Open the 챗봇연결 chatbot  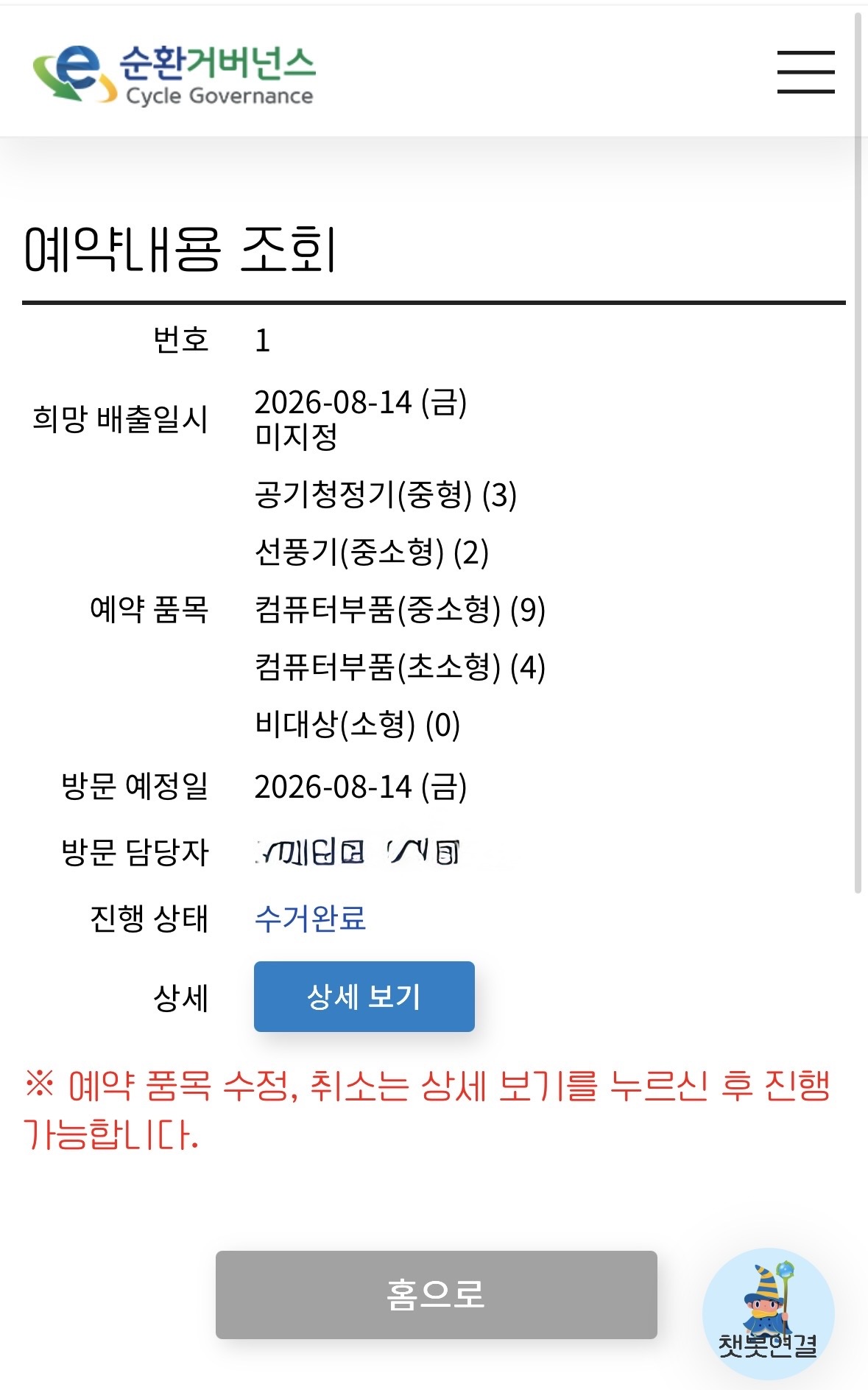point(768,1313)
